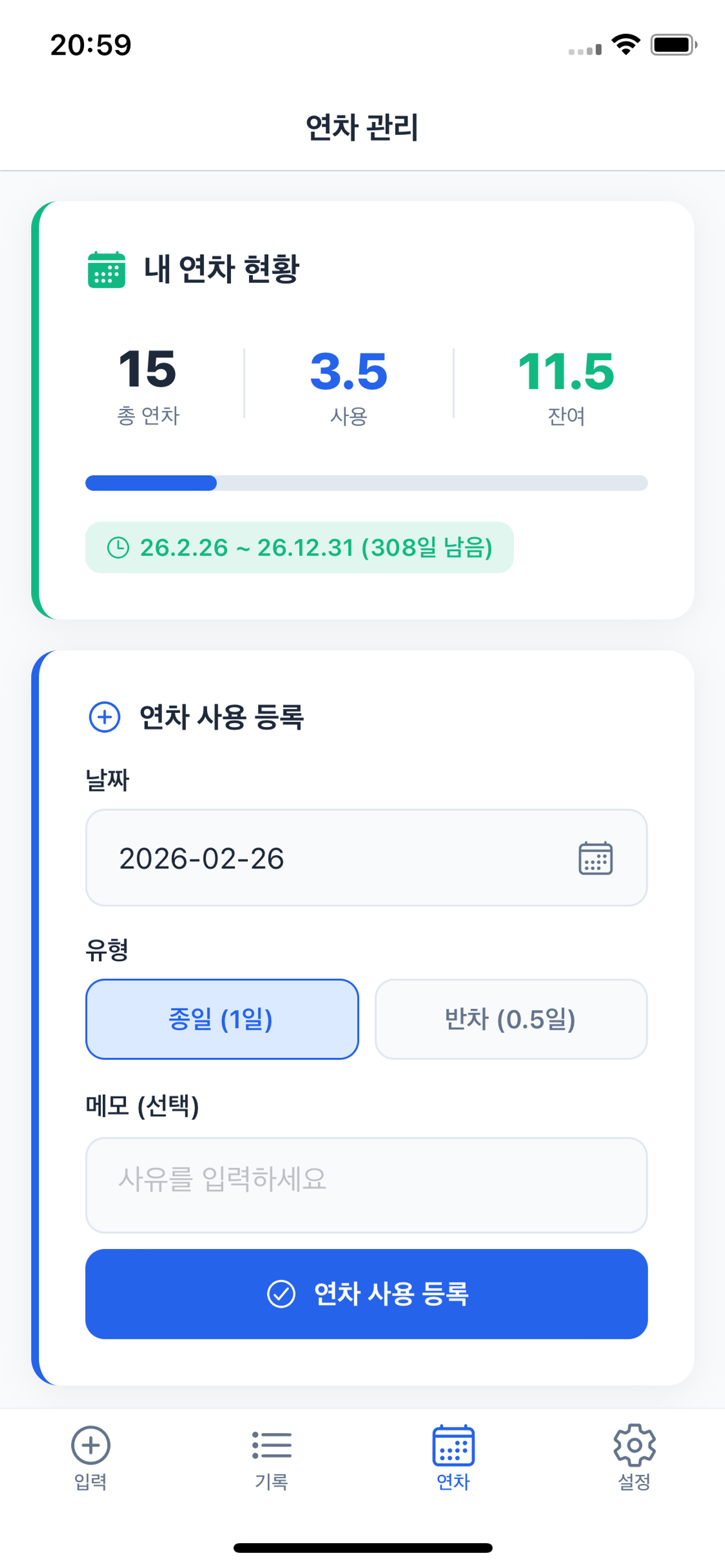Screen dimensions: 725x1568
Task: Click the checkmark icon on the submit button
Action: (281, 1295)
